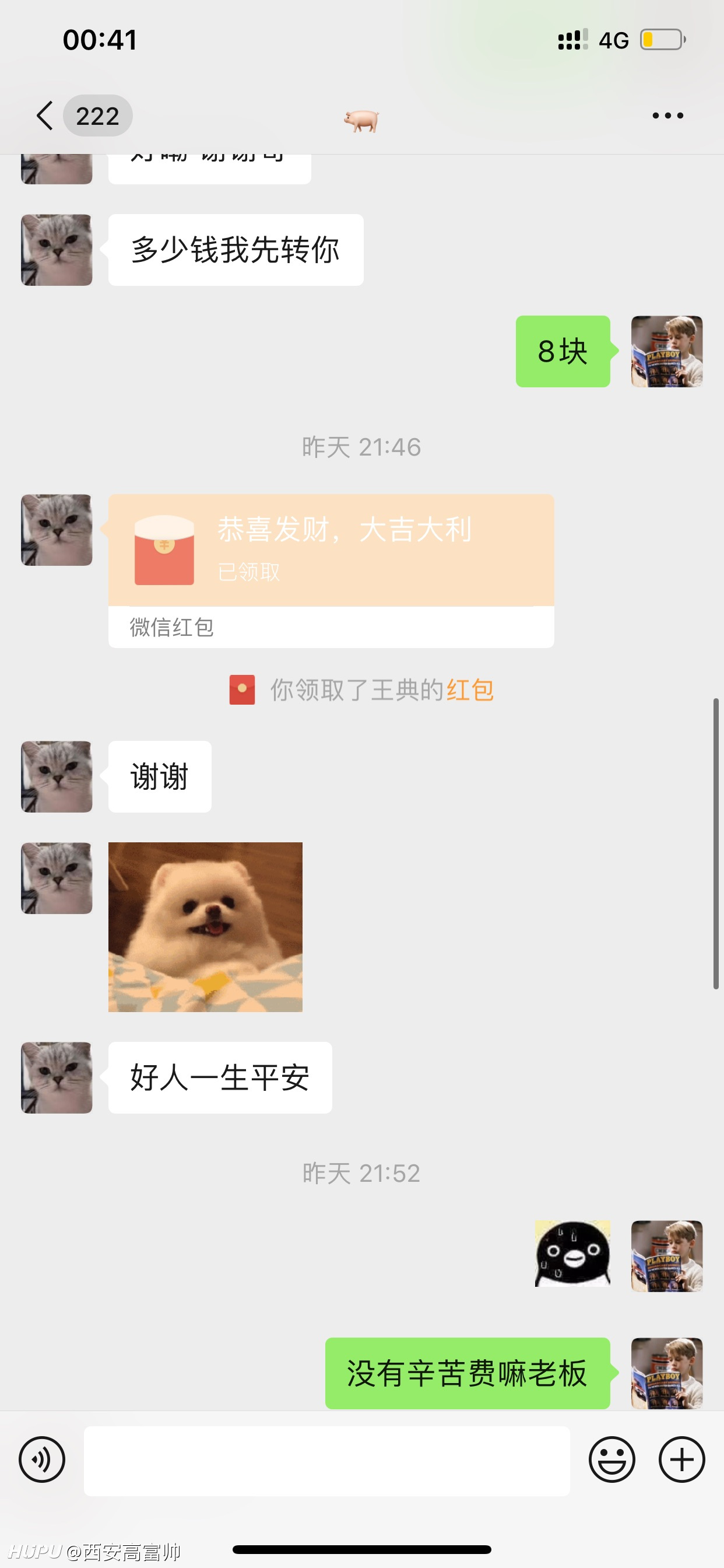The width and height of the screenshot is (724, 1568).
Task: Open the plus attachments menu
Action: pyautogui.click(x=681, y=1459)
